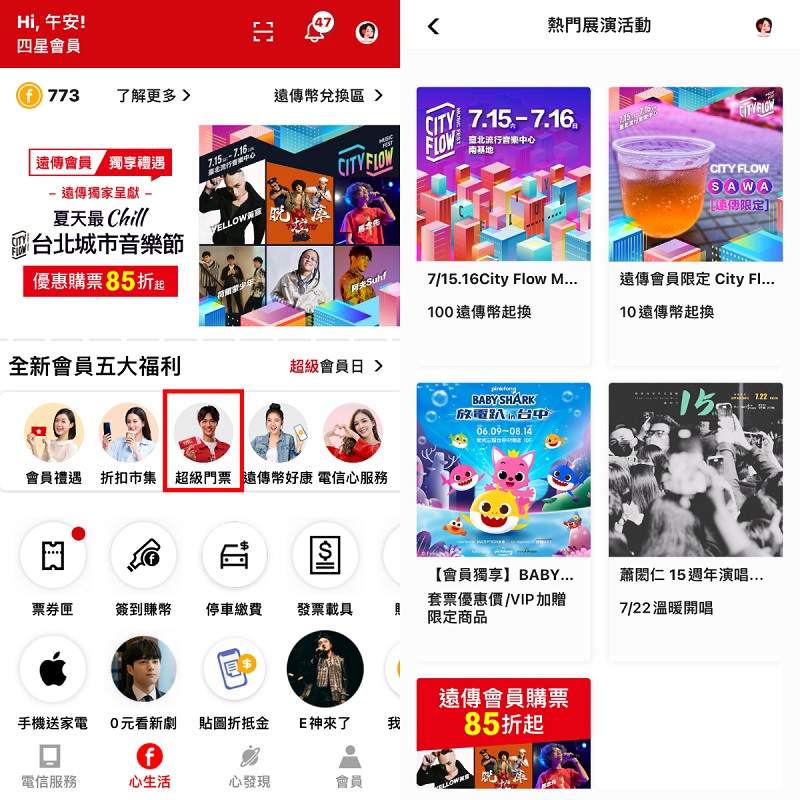
Task: Switch to 心發現 tab
Action: 249,766
